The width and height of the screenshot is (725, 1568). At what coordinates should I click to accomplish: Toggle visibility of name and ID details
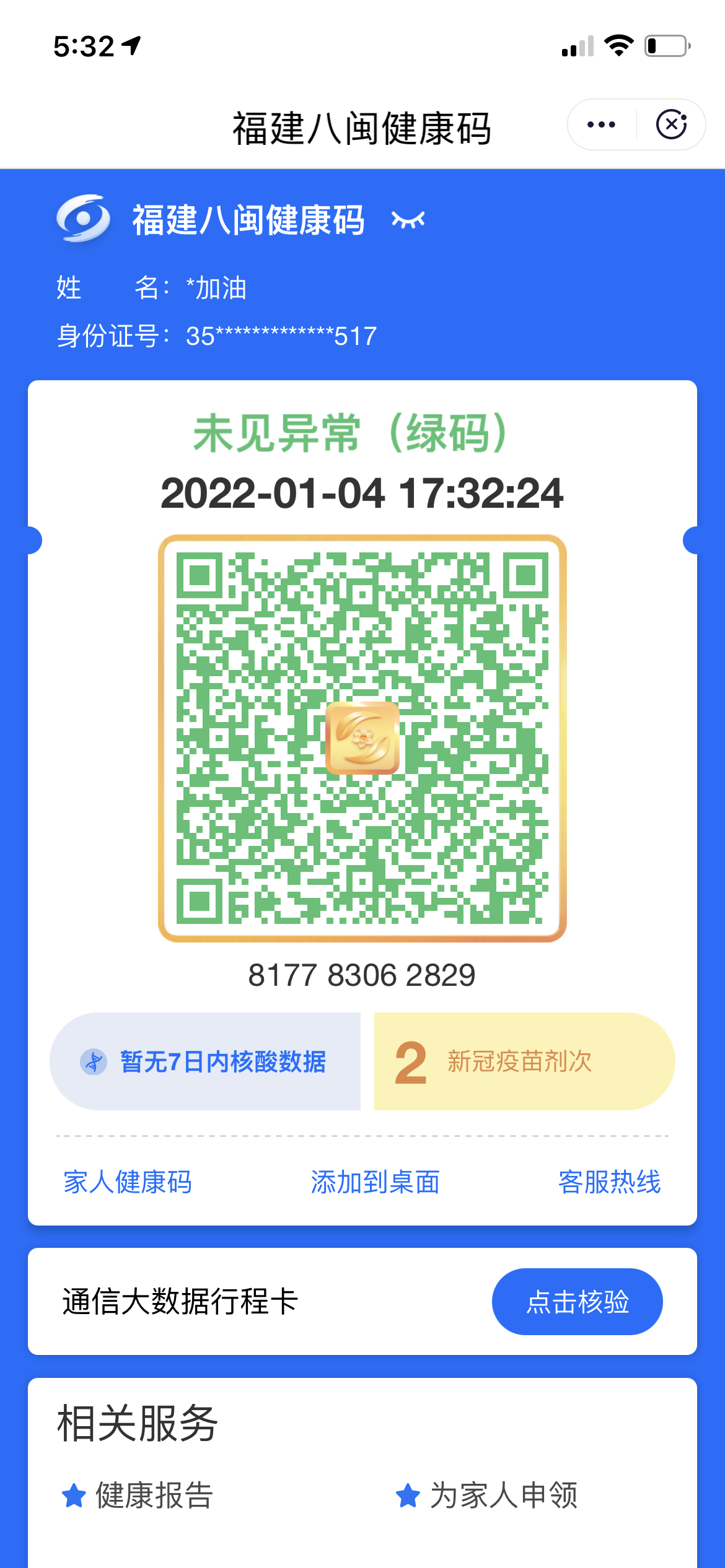pos(408,220)
